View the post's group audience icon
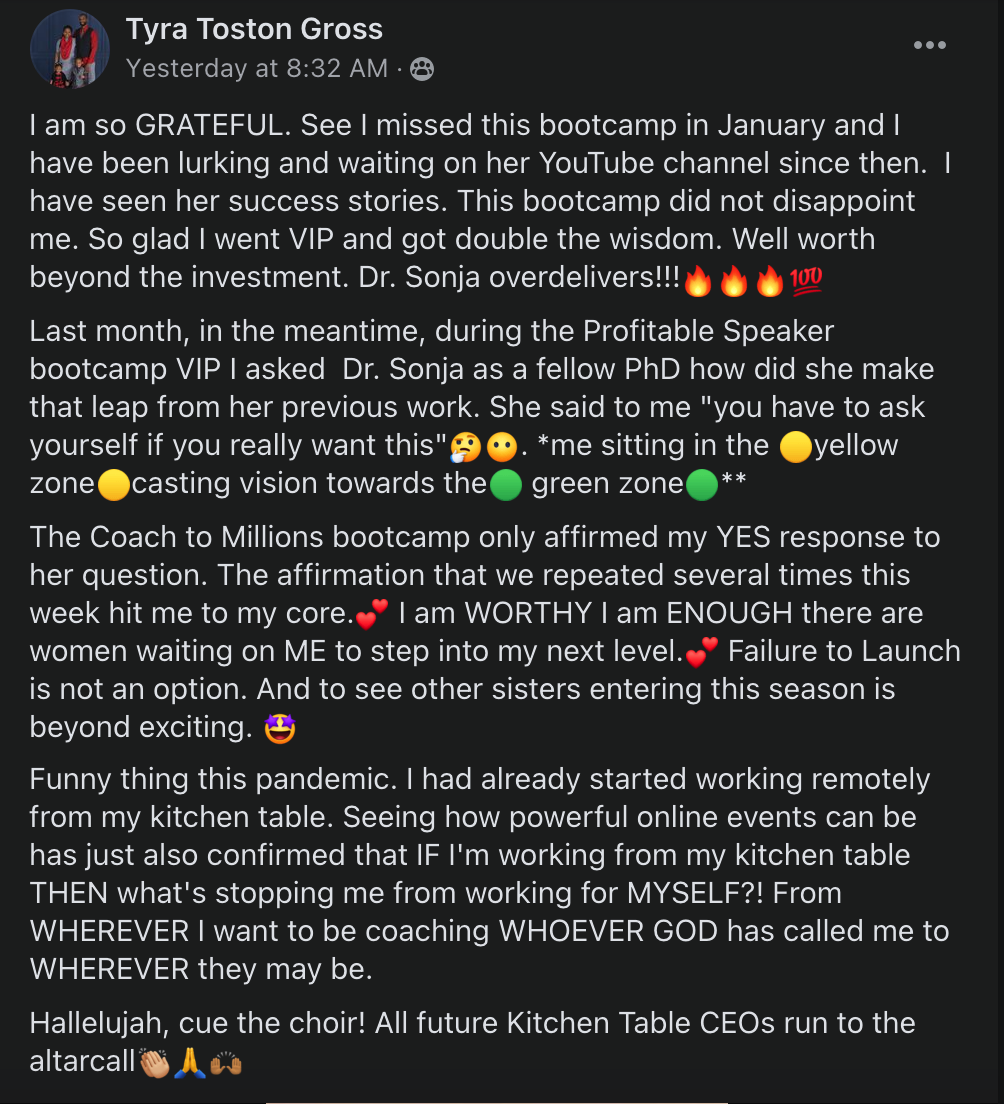 (x=423, y=69)
